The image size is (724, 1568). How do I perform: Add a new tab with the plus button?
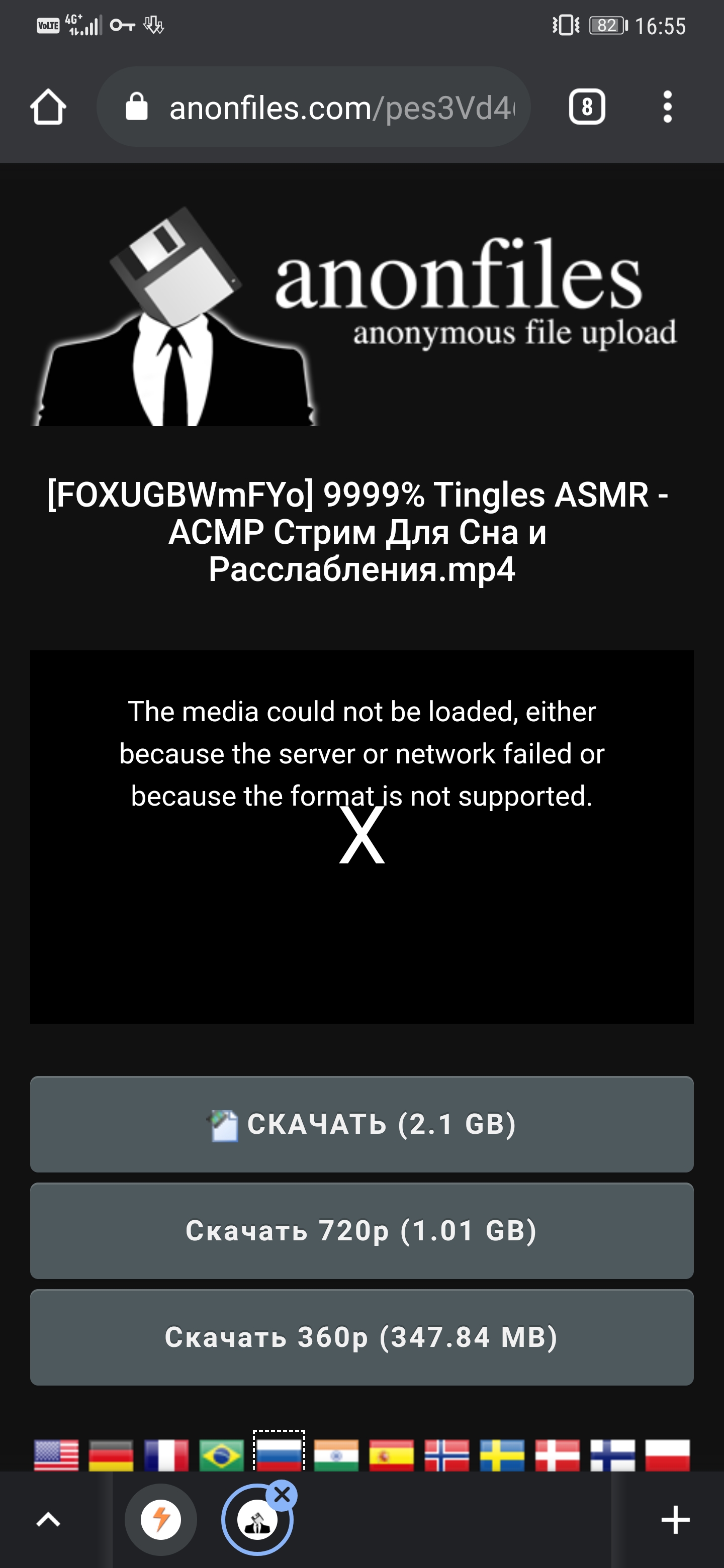(675, 1520)
